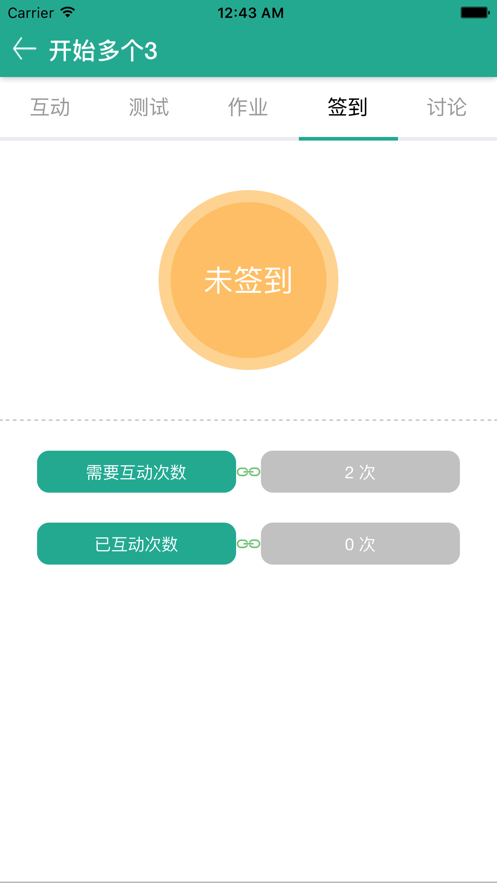Switch to the 讨论 tab
Screen dimensions: 497x883
[x=447, y=107]
